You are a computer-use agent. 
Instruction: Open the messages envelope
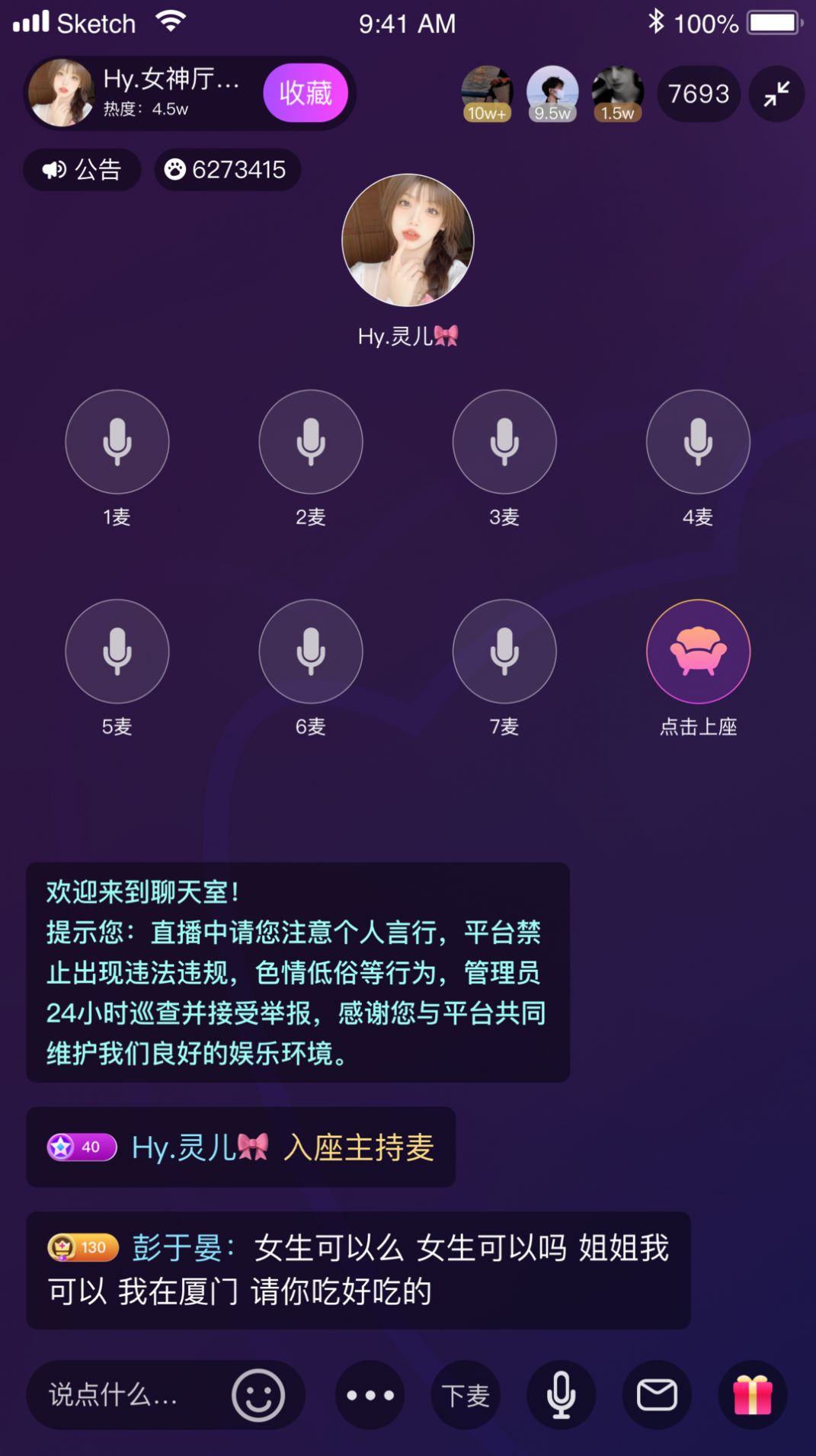click(x=657, y=1395)
